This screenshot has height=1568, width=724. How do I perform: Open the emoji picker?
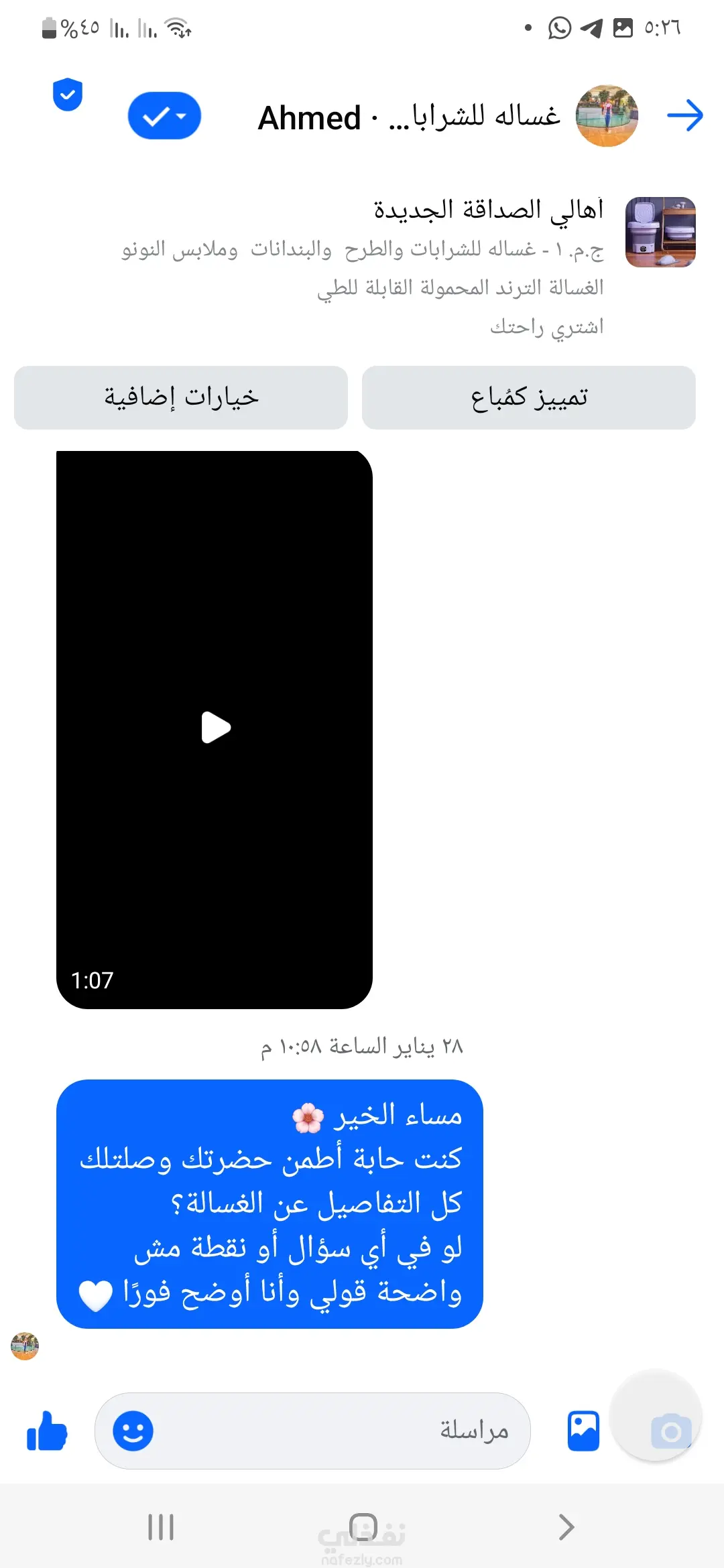pyautogui.click(x=133, y=1431)
